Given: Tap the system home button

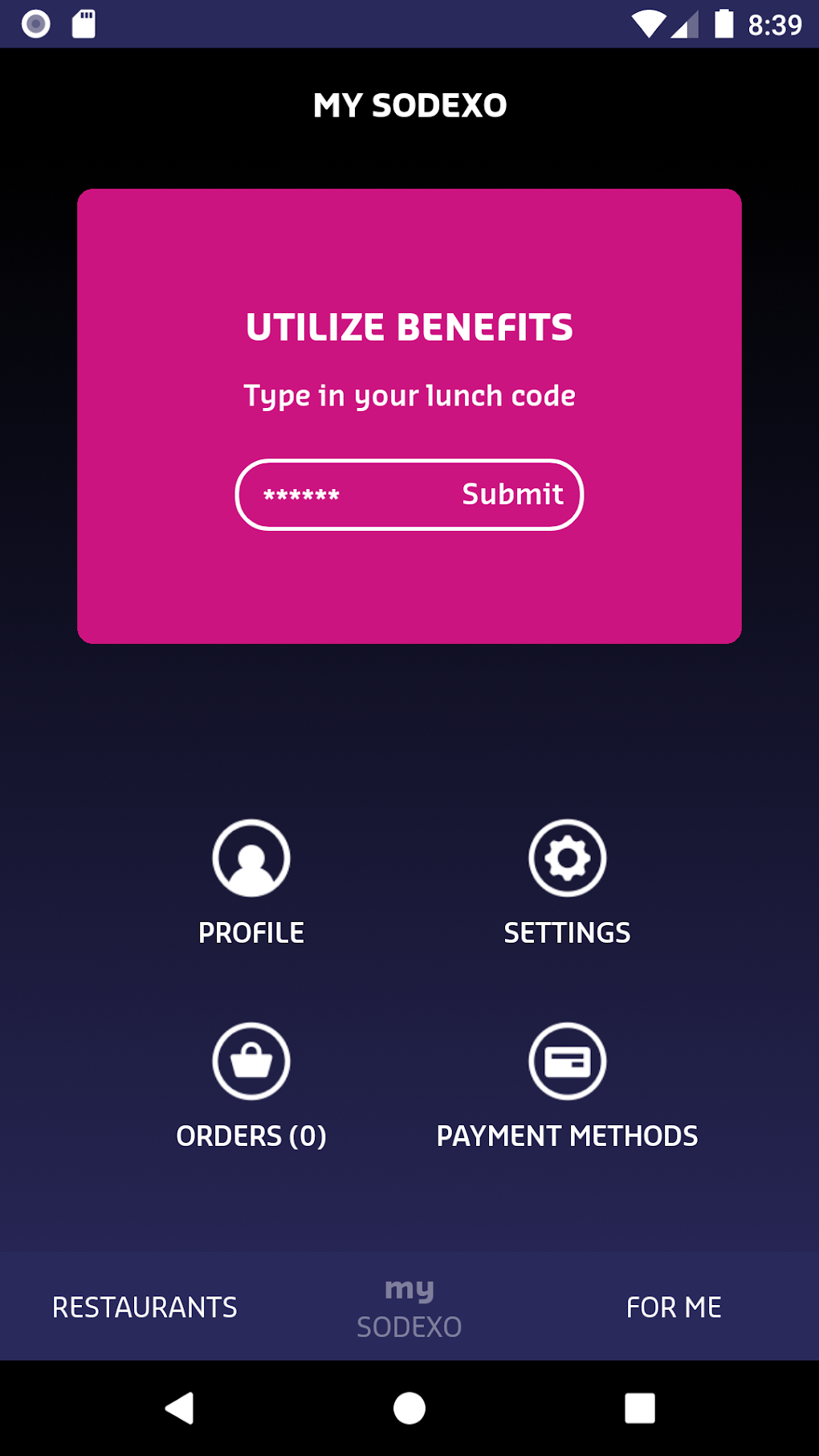Looking at the screenshot, I should tap(409, 1408).
